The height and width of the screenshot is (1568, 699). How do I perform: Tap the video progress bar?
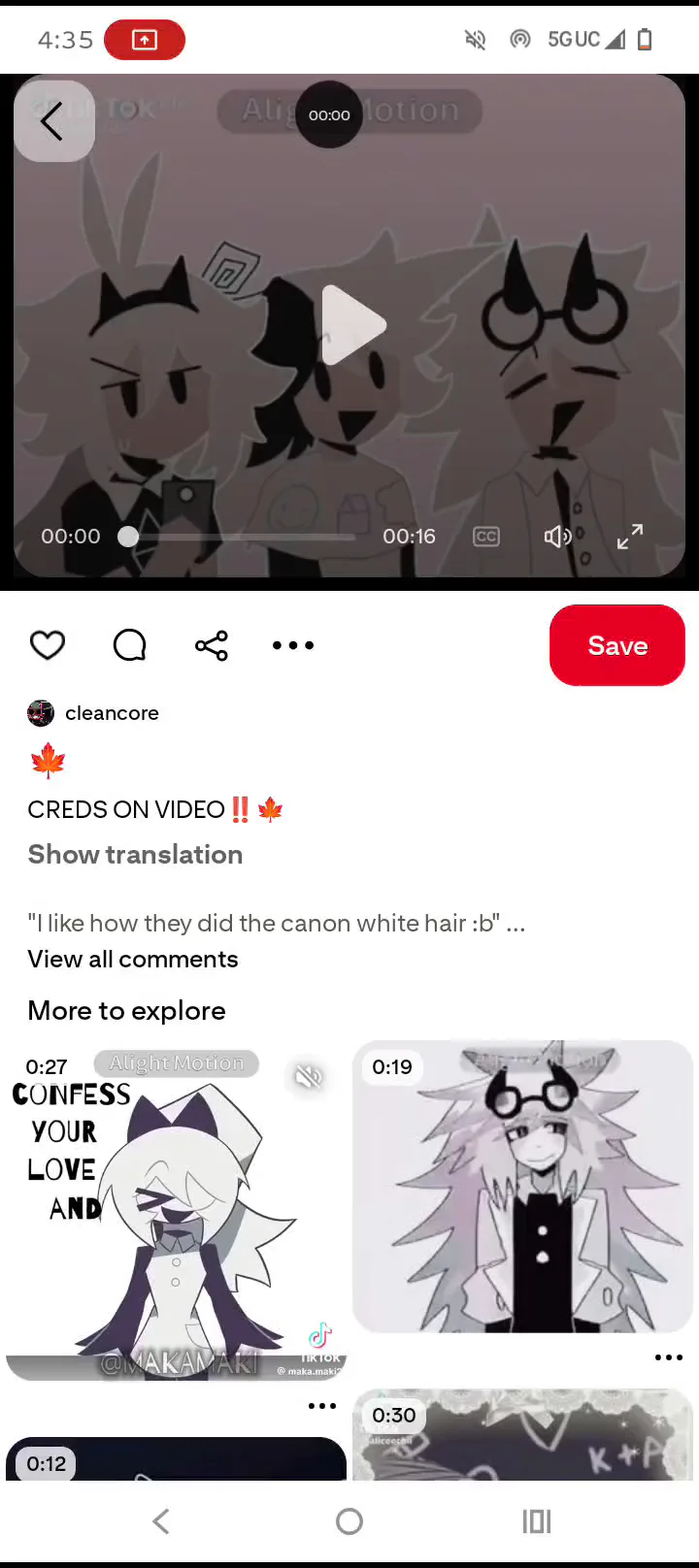tap(243, 537)
